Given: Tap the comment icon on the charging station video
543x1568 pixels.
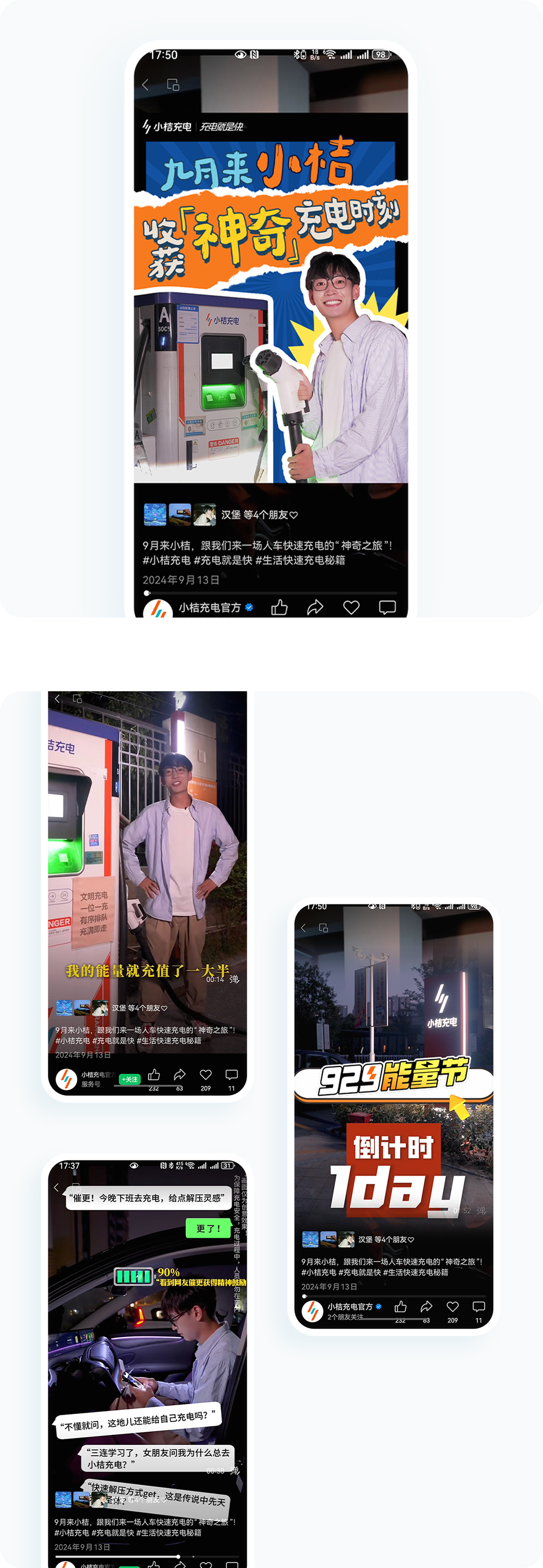Looking at the screenshot, I should pyautogui.click(x=232, y=1075).
